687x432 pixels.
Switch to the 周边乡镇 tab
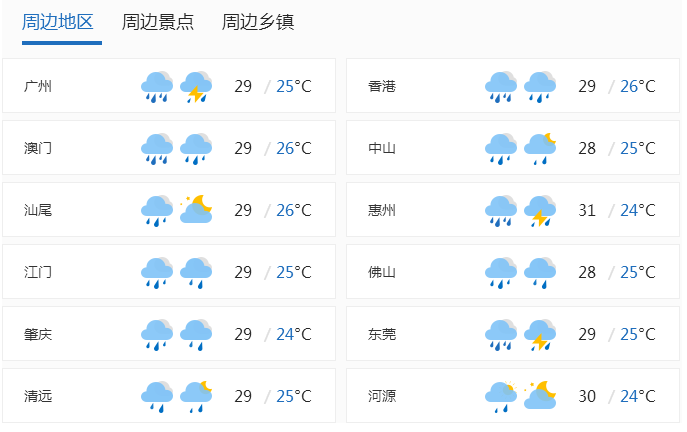(x=258, y=22)
